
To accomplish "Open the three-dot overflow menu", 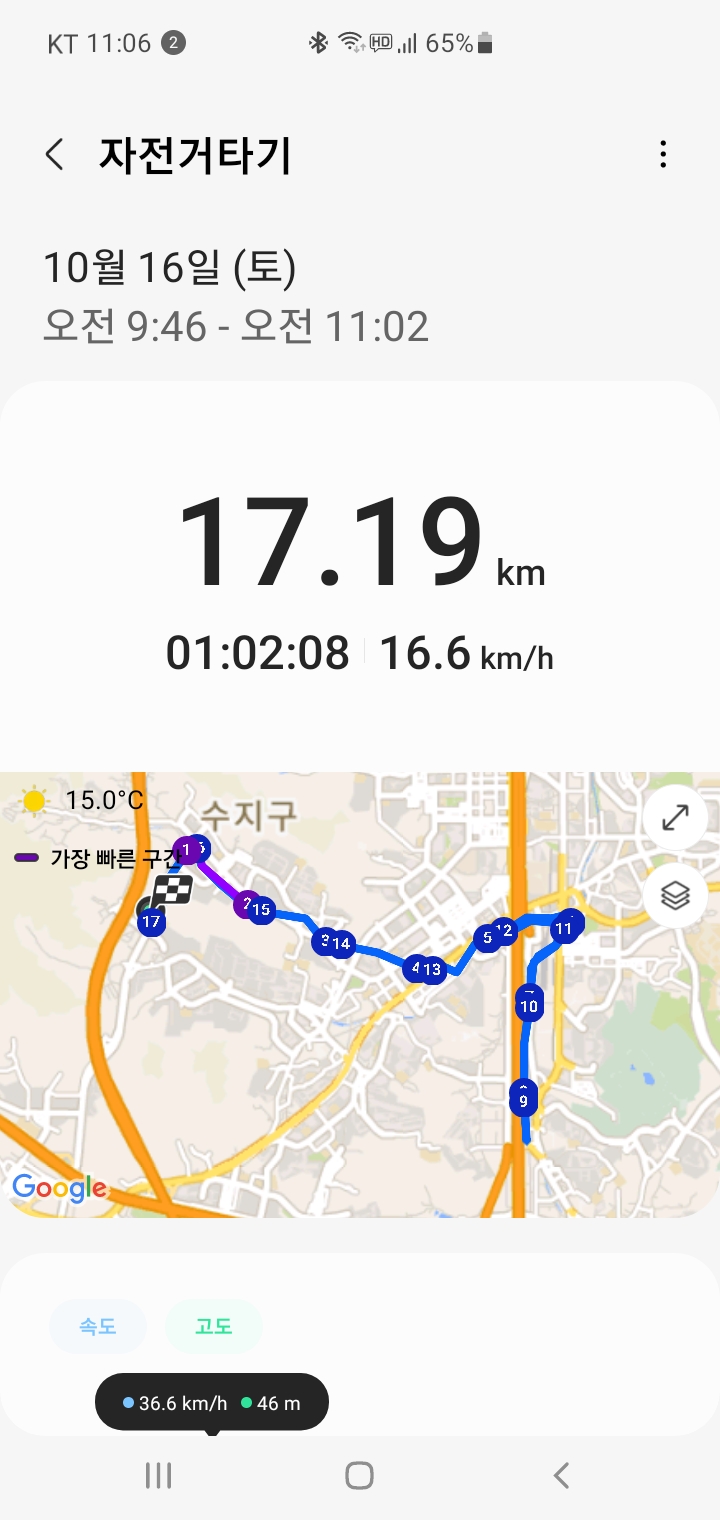I will click(x=663, y=155).
